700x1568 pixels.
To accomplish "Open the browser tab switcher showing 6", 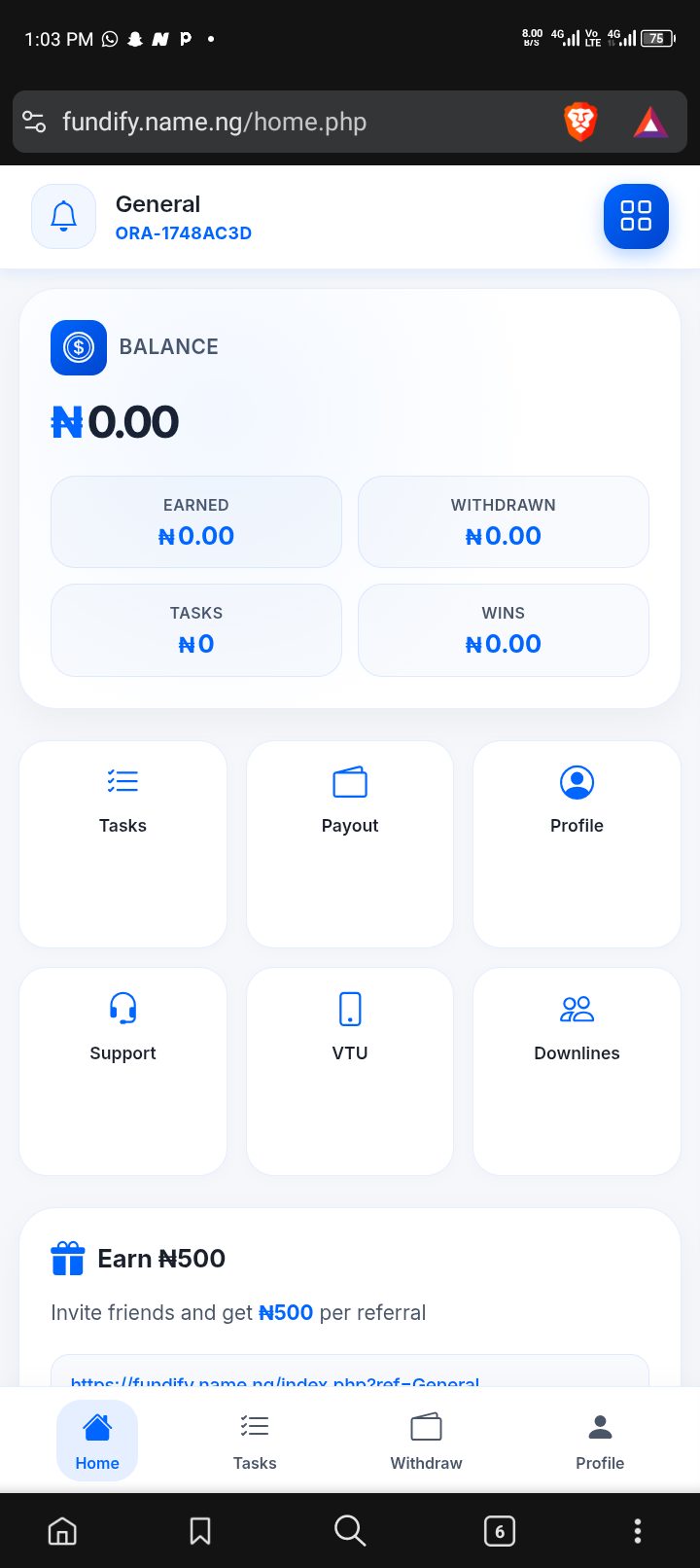I will point(499,1531).
